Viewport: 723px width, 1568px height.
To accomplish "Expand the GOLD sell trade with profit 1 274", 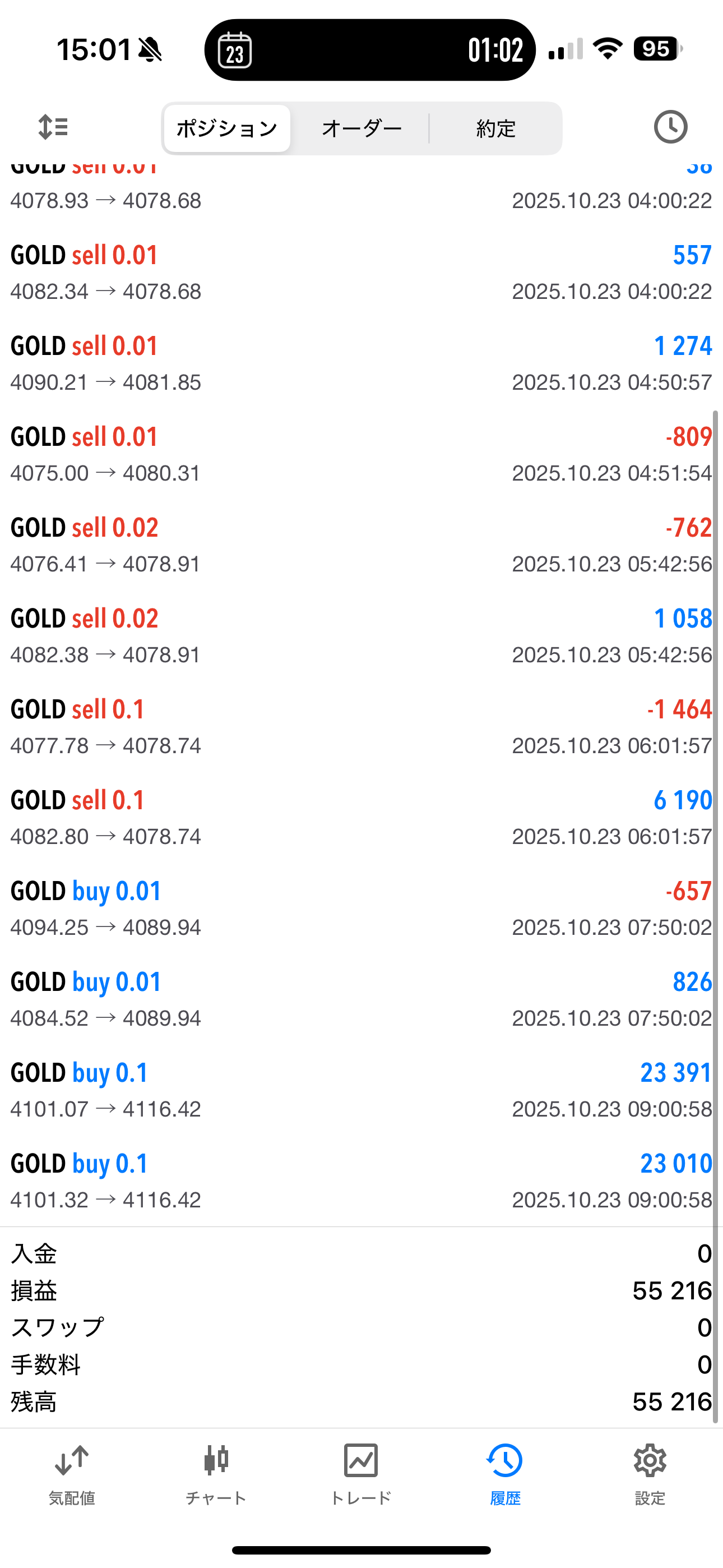I will coord(361,363).
